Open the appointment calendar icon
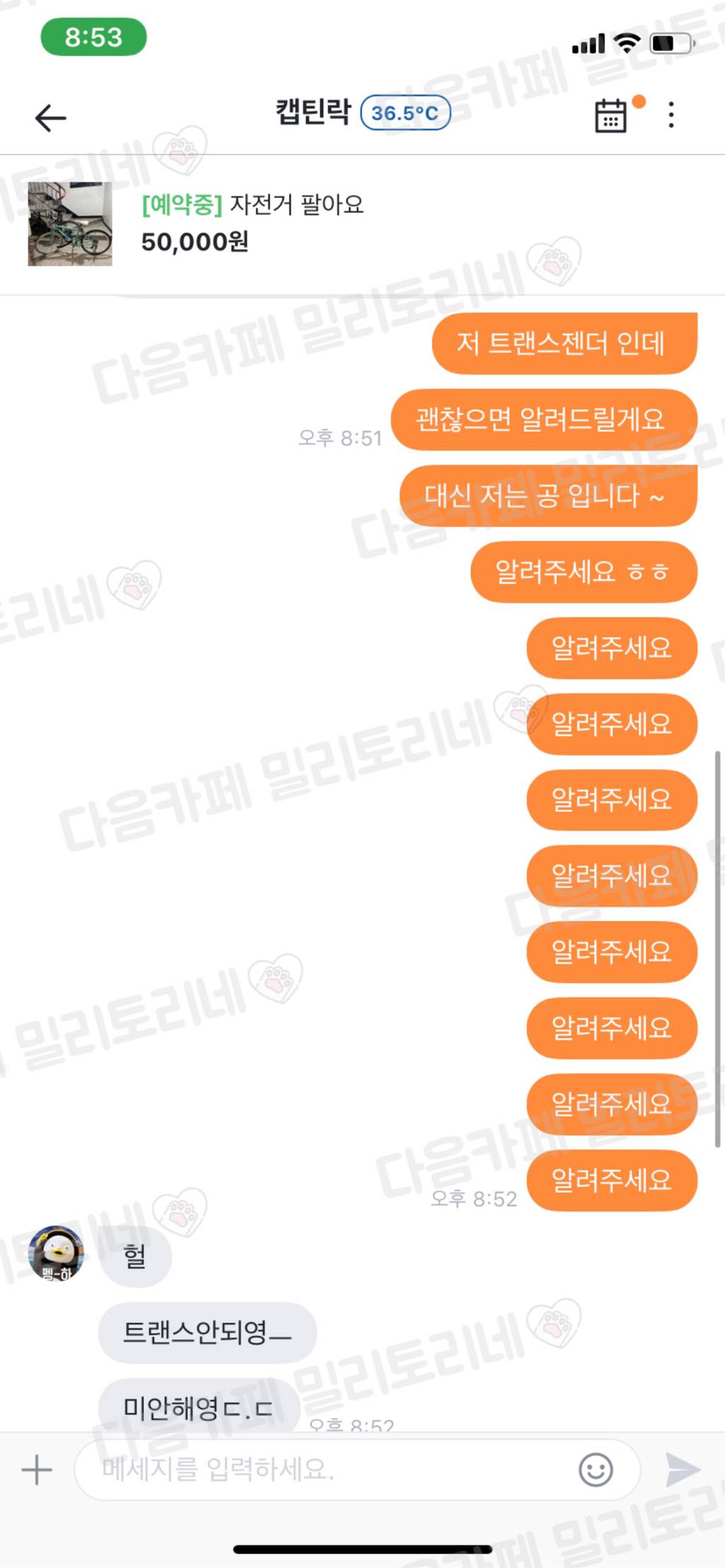Image resolution: width=725 pixels, height=1568 pixels. pos(610,116)
